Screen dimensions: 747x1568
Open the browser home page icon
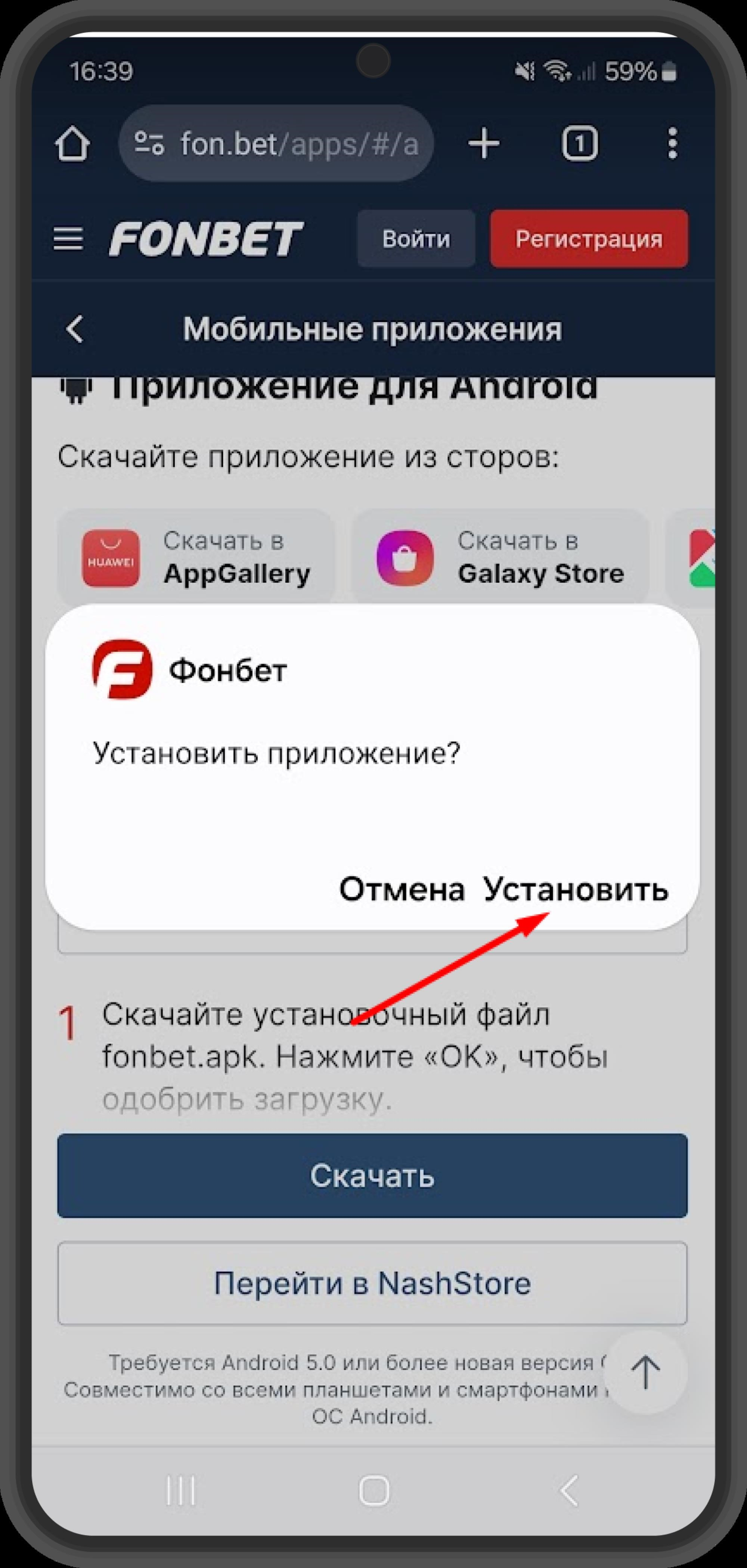[72, 144]
